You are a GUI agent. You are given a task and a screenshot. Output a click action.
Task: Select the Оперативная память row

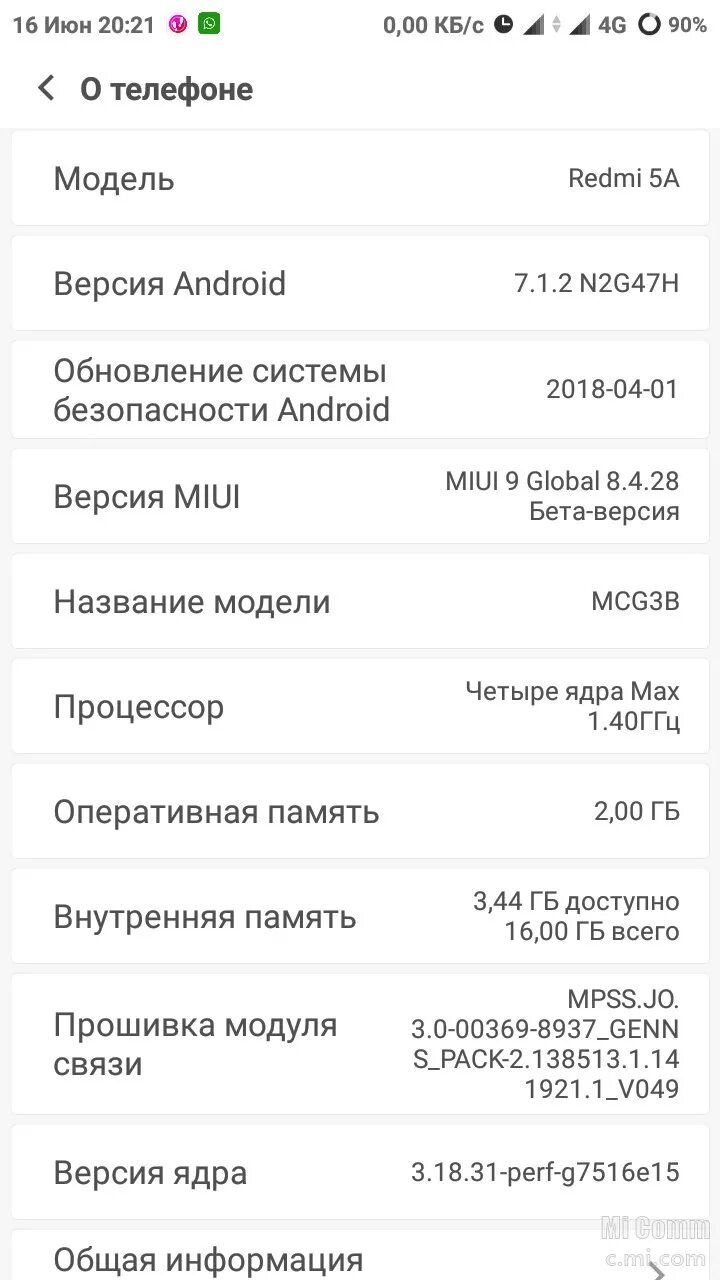coord(360,811)
